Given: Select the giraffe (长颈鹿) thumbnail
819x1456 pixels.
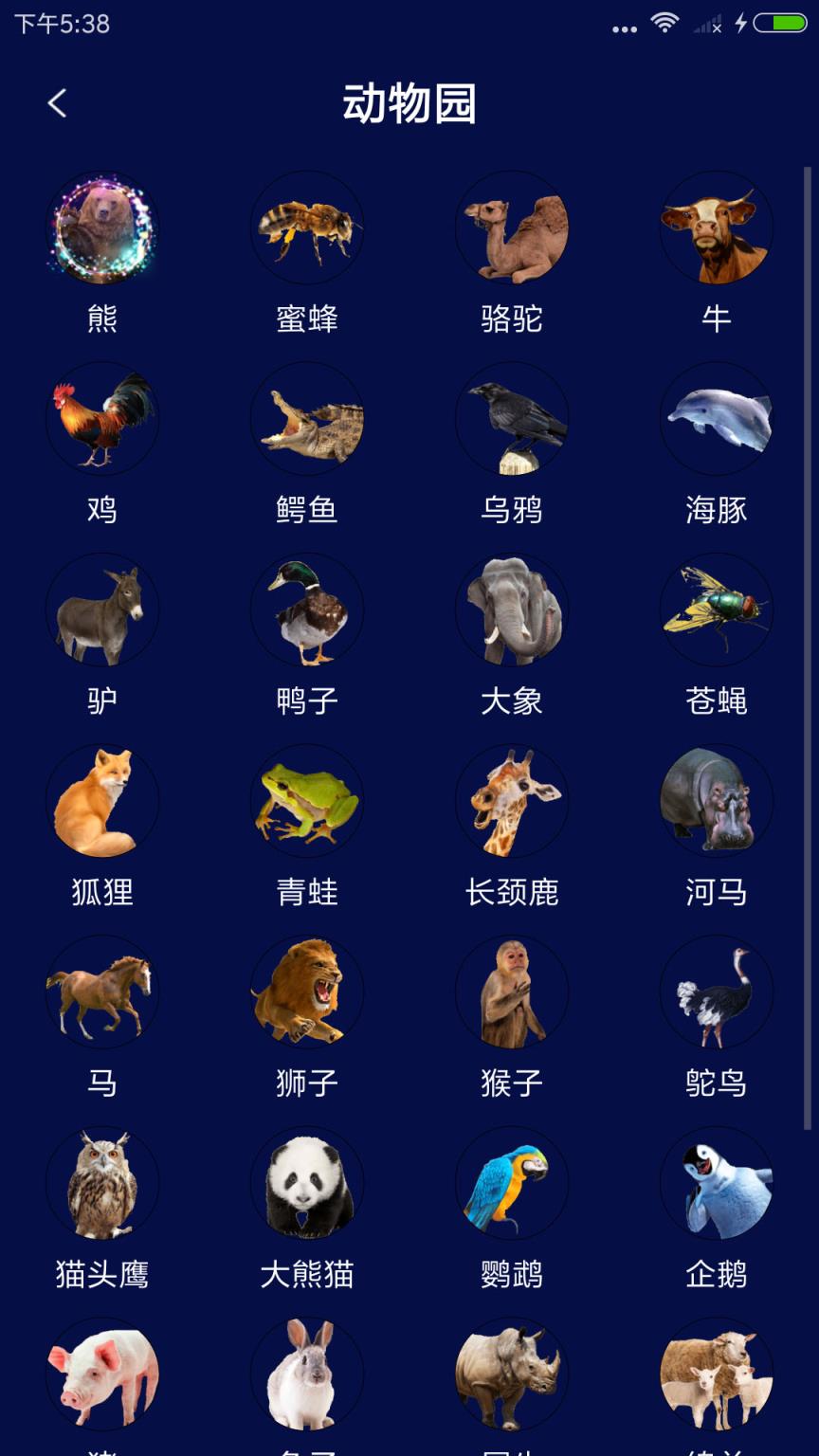Looking at the screenshot, I should click(512, 801).
